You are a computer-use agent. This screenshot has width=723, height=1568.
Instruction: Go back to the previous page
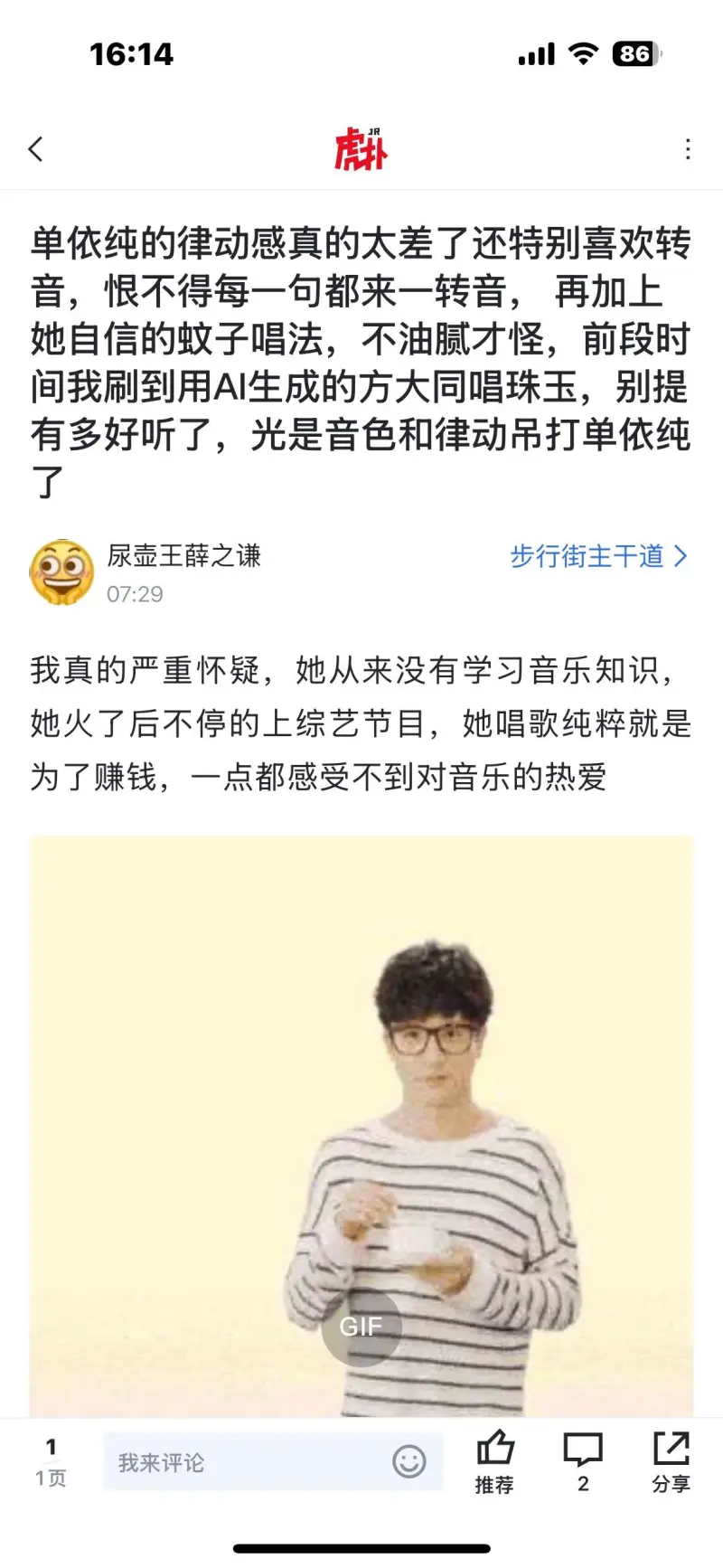[x=36, y=149]
